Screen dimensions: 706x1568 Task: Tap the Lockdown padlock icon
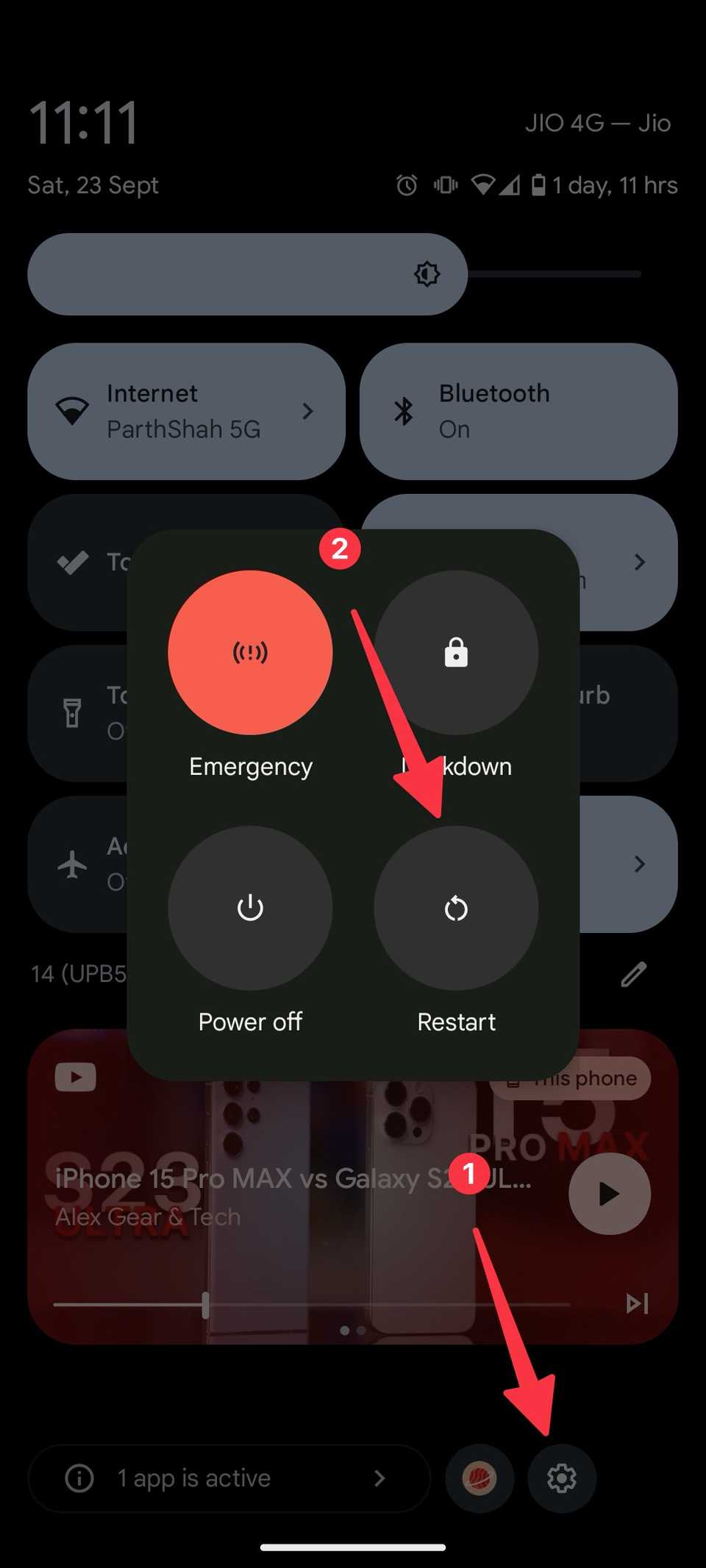click(x=456, y=653)
